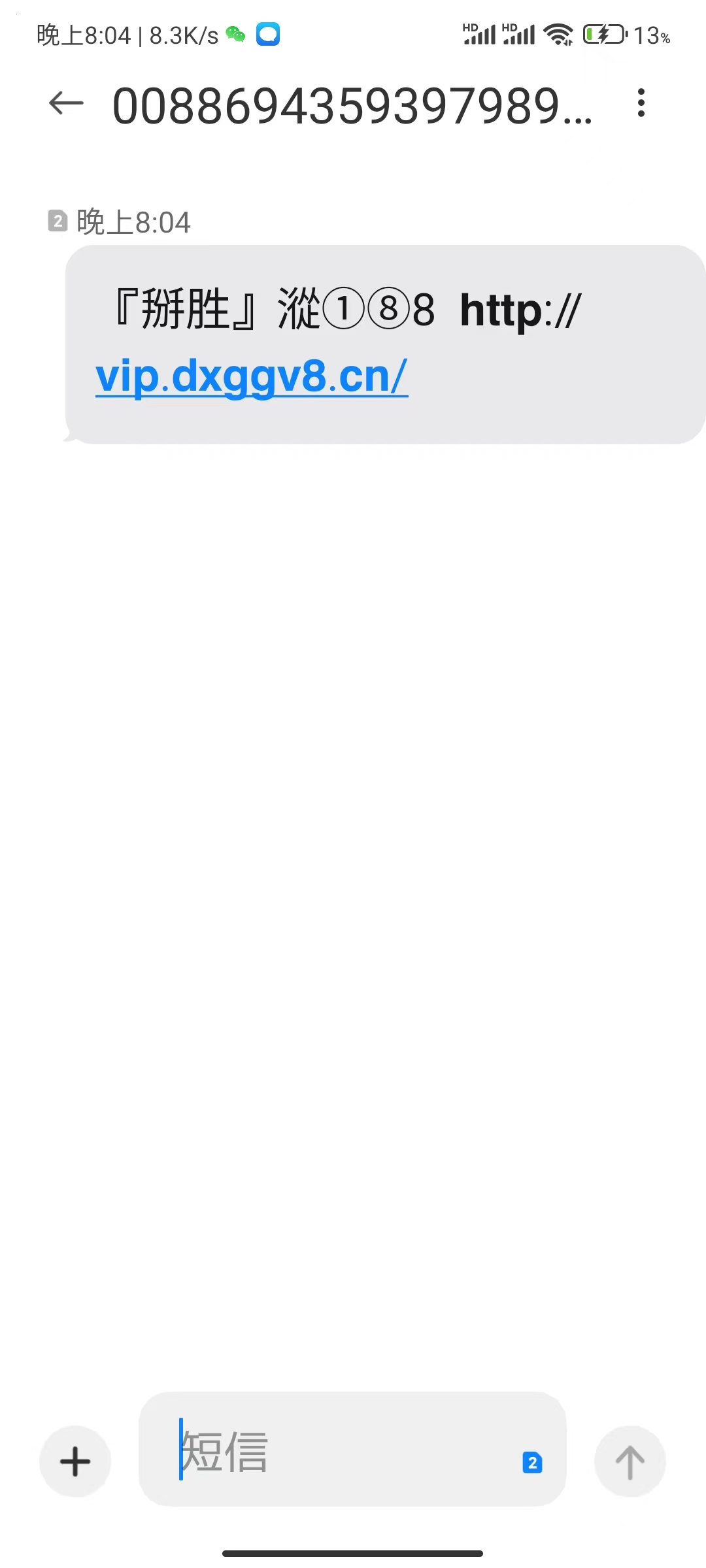This screenshot has height=1568, width=706.
Task: Switch SIM using the SIM 2 badge
Action: (x=532, y=1462)
